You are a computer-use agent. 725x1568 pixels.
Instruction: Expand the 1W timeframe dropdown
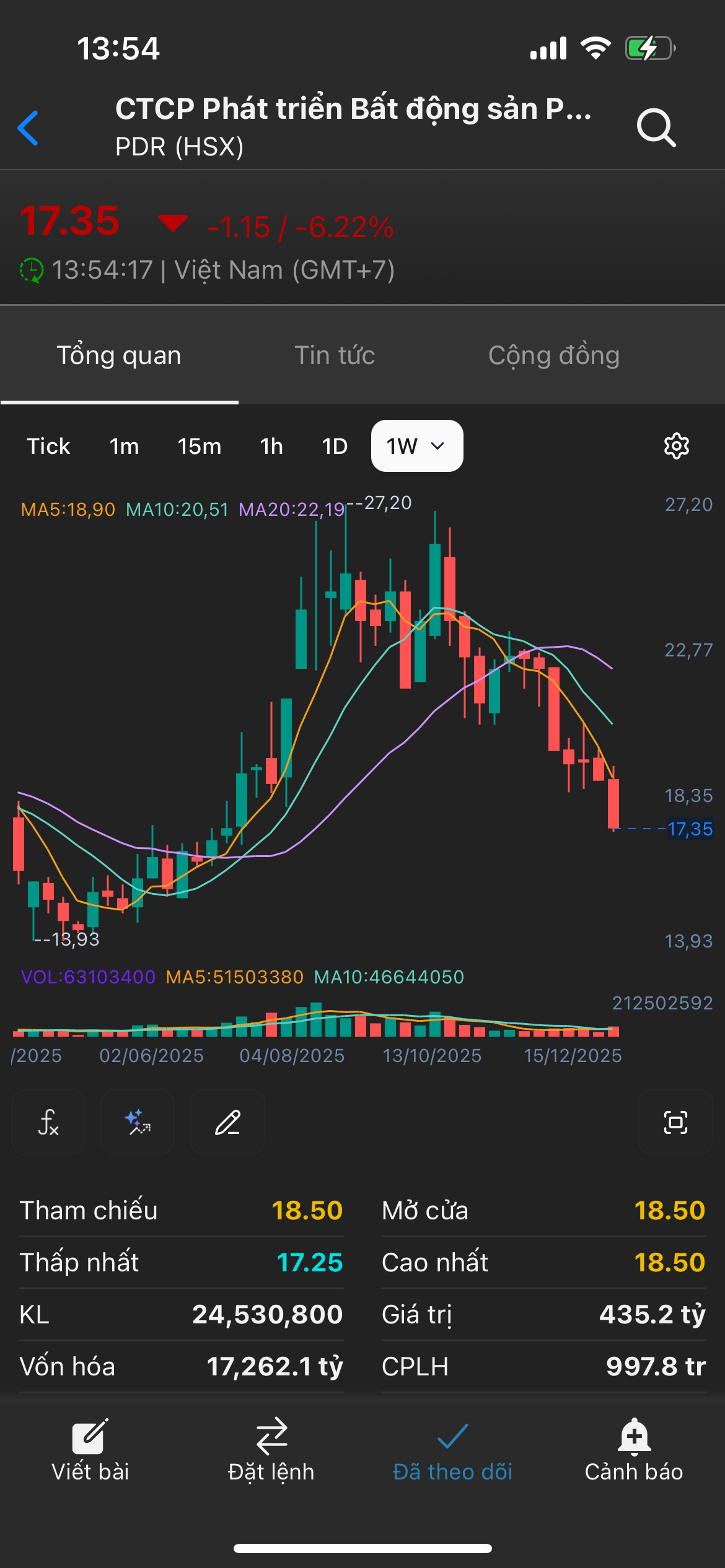(x=417, y=446)
